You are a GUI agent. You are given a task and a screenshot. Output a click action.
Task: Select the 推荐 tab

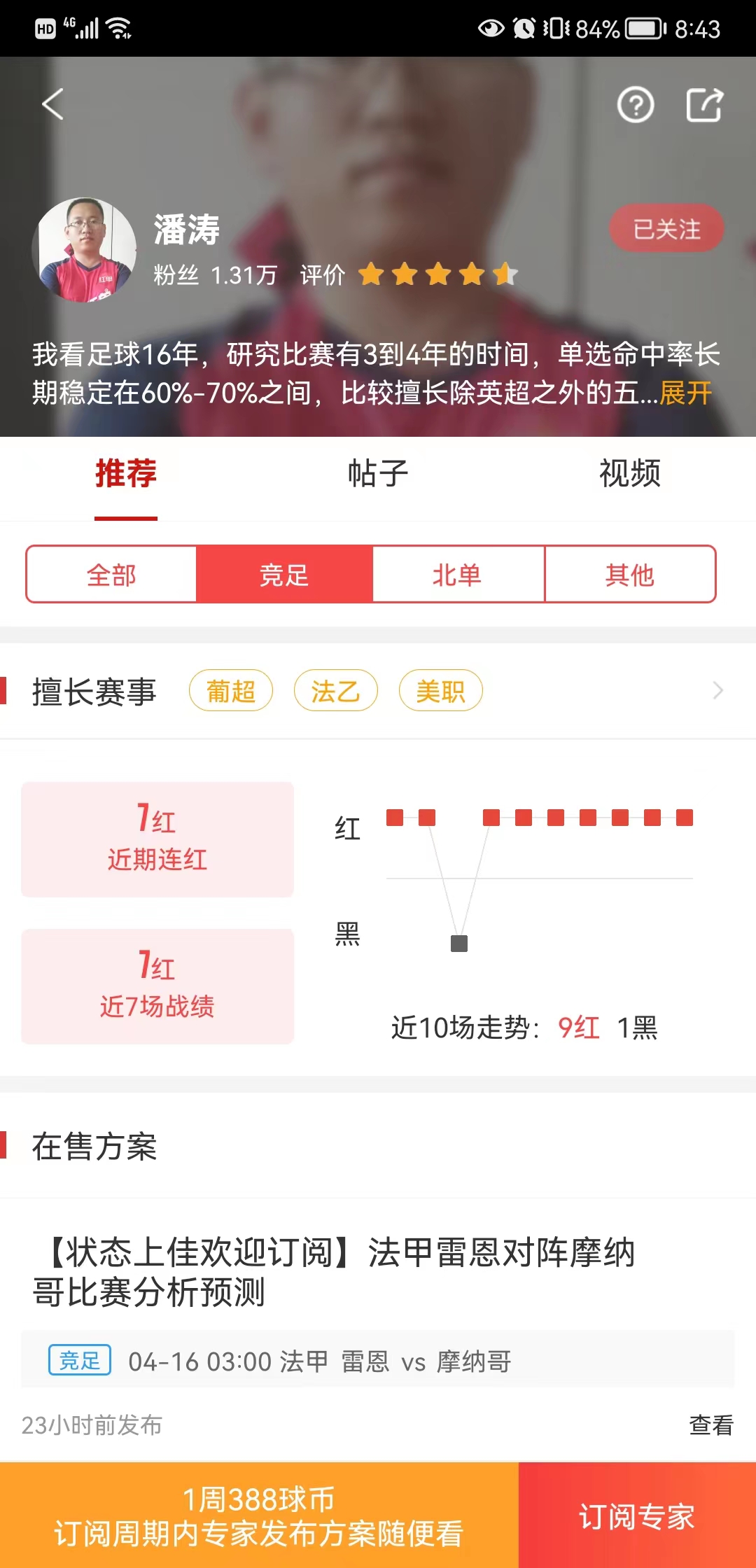click(126, 474)
